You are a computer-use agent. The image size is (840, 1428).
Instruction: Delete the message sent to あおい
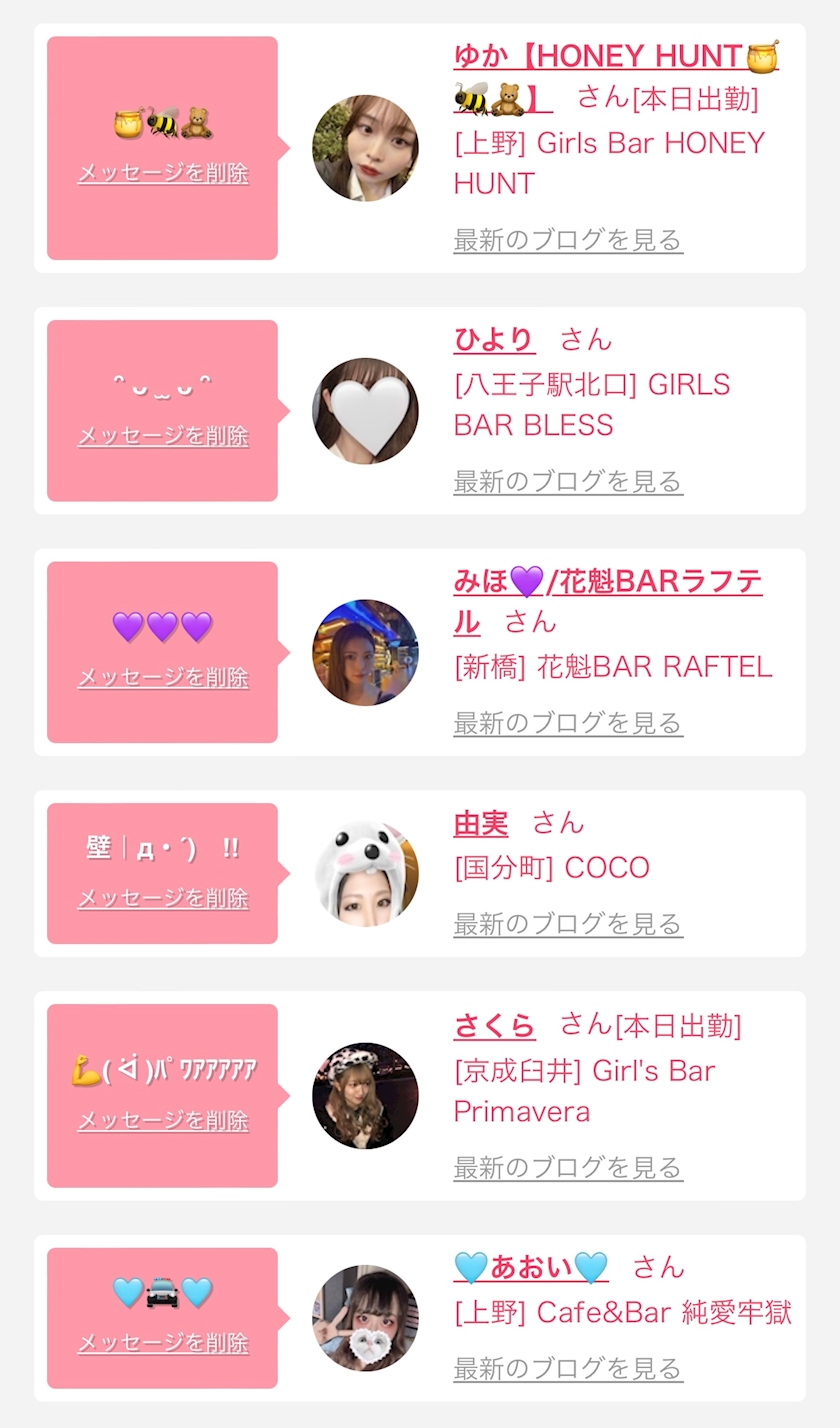[x=163, y=1342]
